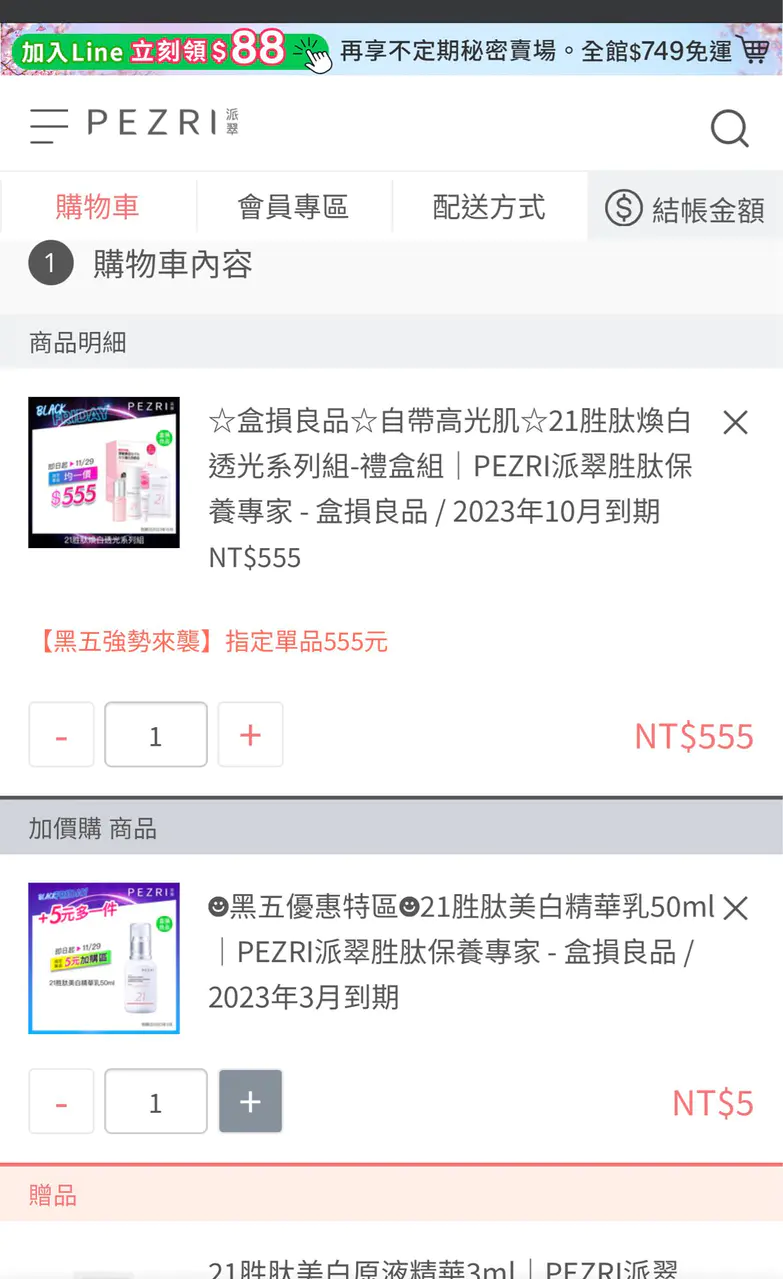Open the 21胜肽煥白透光系列組 product image

104,472
